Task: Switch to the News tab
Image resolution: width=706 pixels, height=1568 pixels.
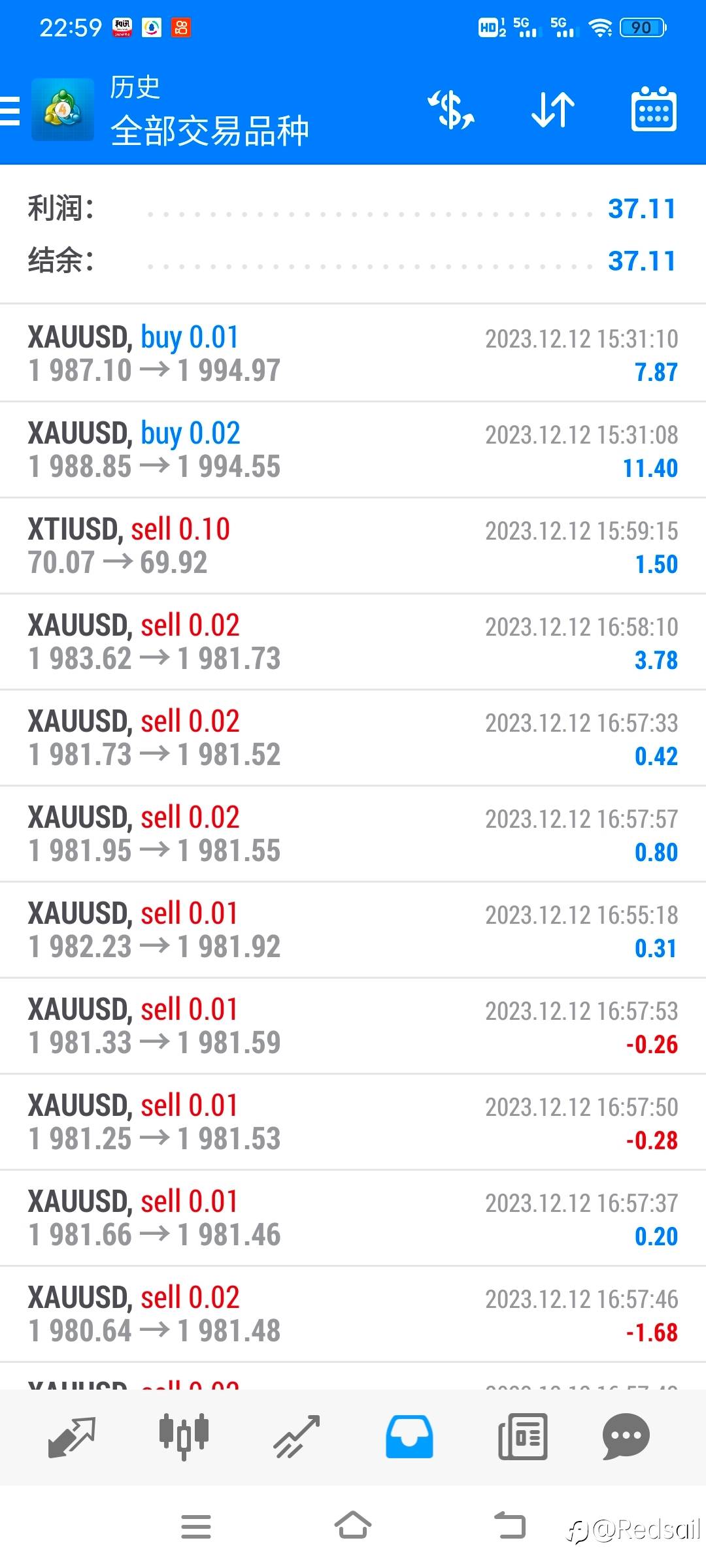Action: coord(522,1436)
